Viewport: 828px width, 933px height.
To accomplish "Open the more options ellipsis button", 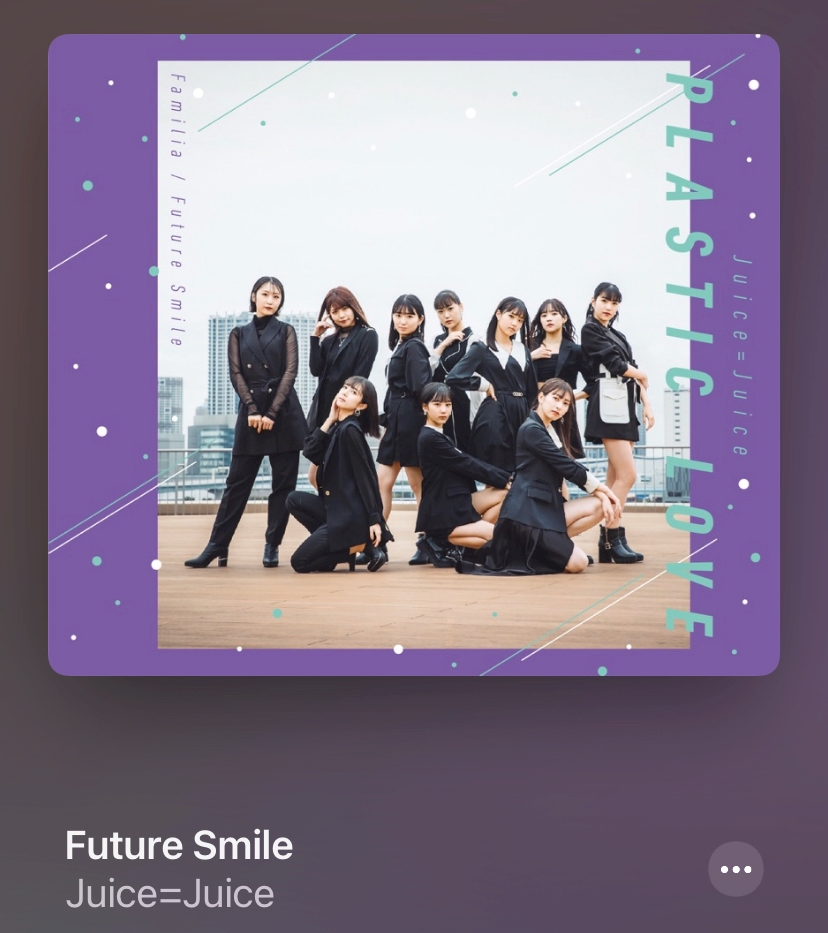I will 736,869.
